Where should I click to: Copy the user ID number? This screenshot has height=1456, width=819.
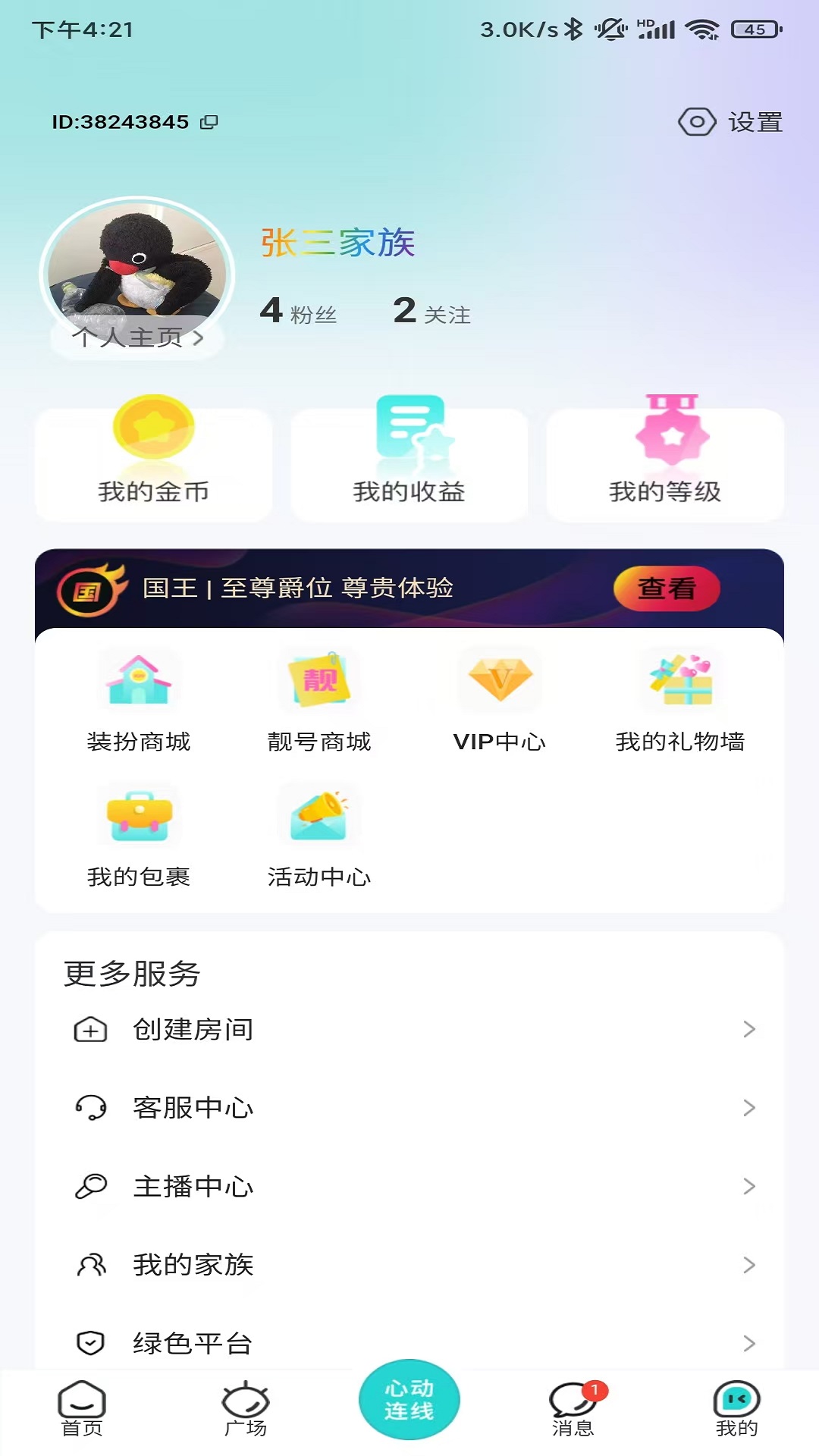209,122
